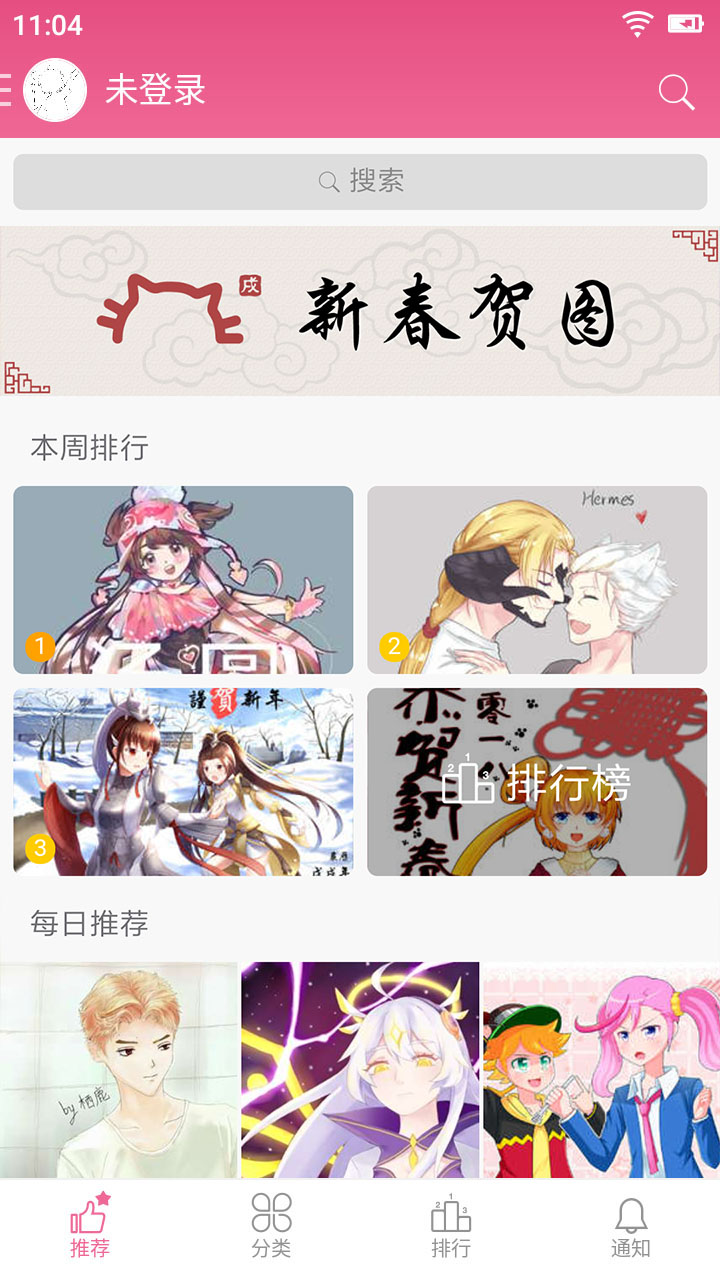Screen dimensions: 720x1280
Task: Open the daily pick of the blond boy
Action: tap(119, 1070)
